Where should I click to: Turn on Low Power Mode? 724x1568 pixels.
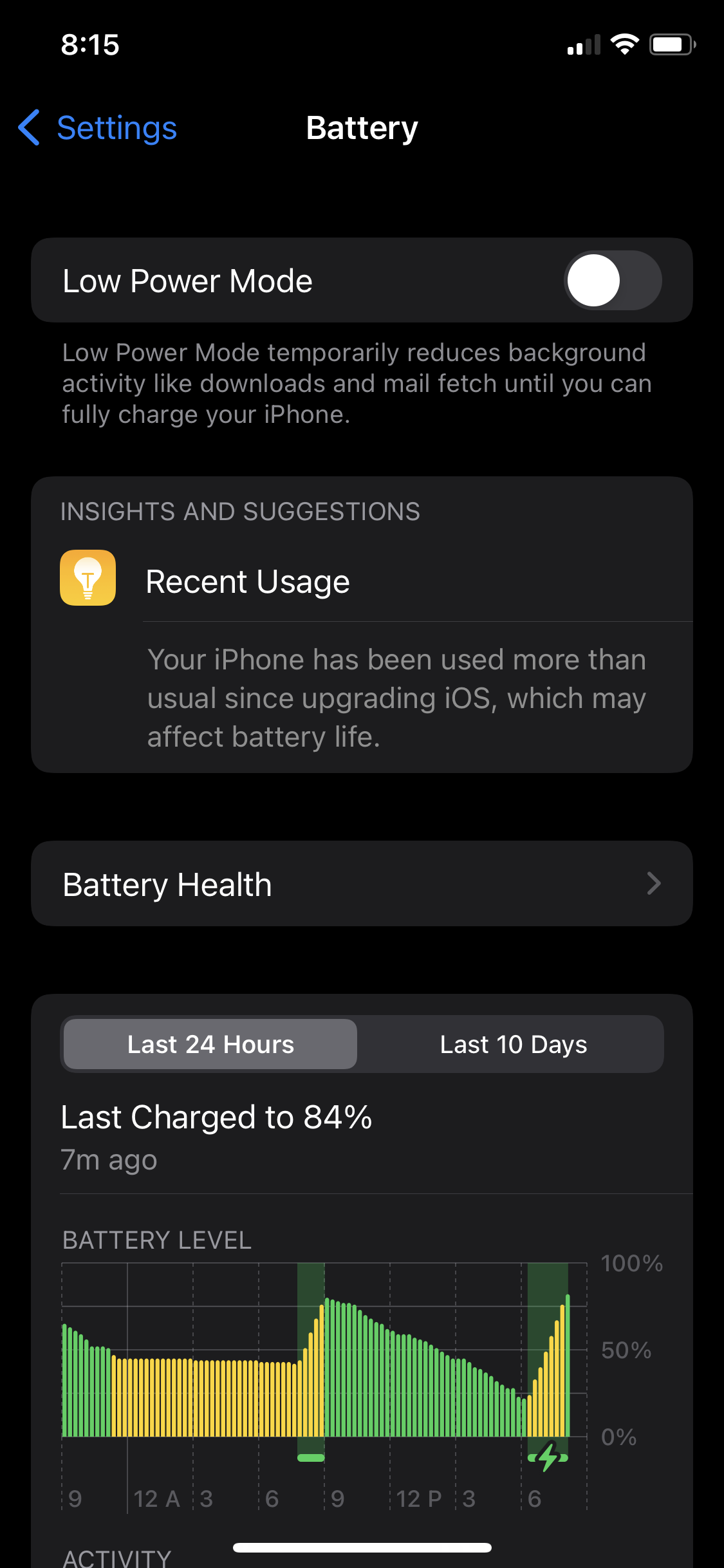612,281
